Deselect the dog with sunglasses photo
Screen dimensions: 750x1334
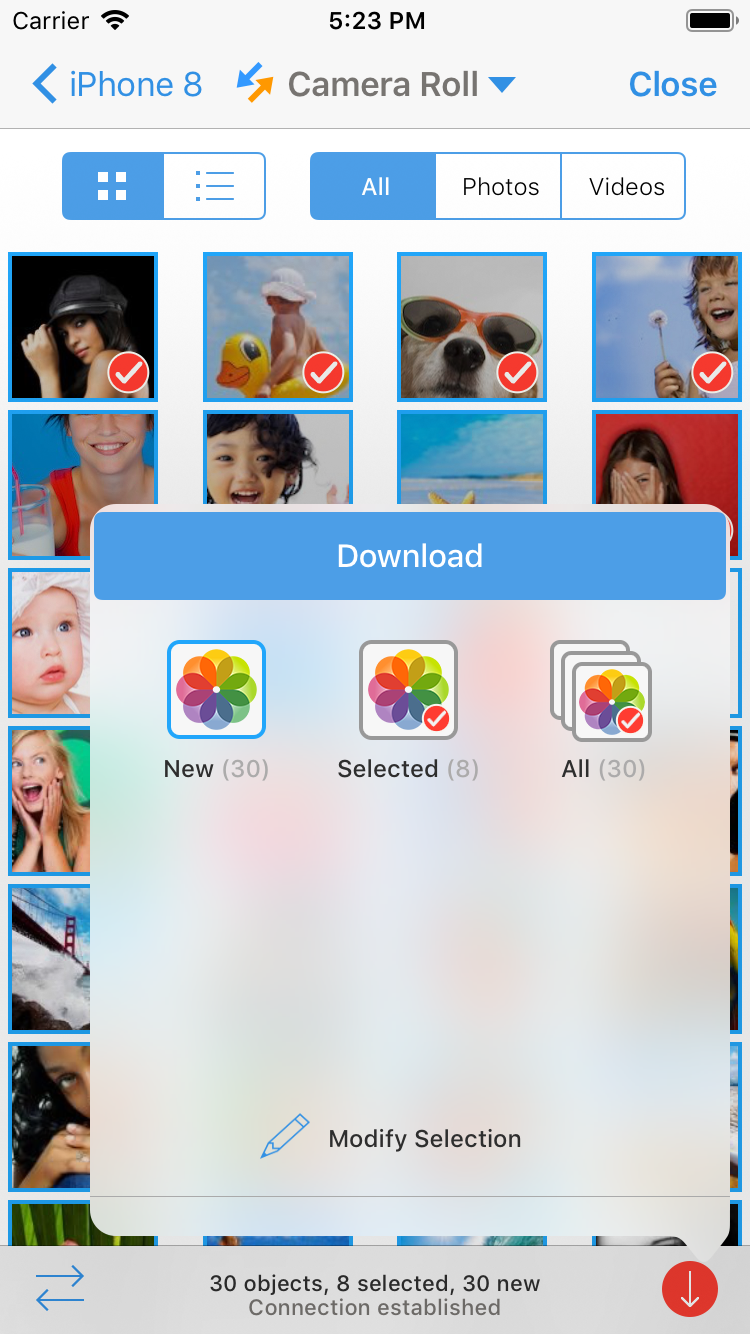tap(472, 326)
